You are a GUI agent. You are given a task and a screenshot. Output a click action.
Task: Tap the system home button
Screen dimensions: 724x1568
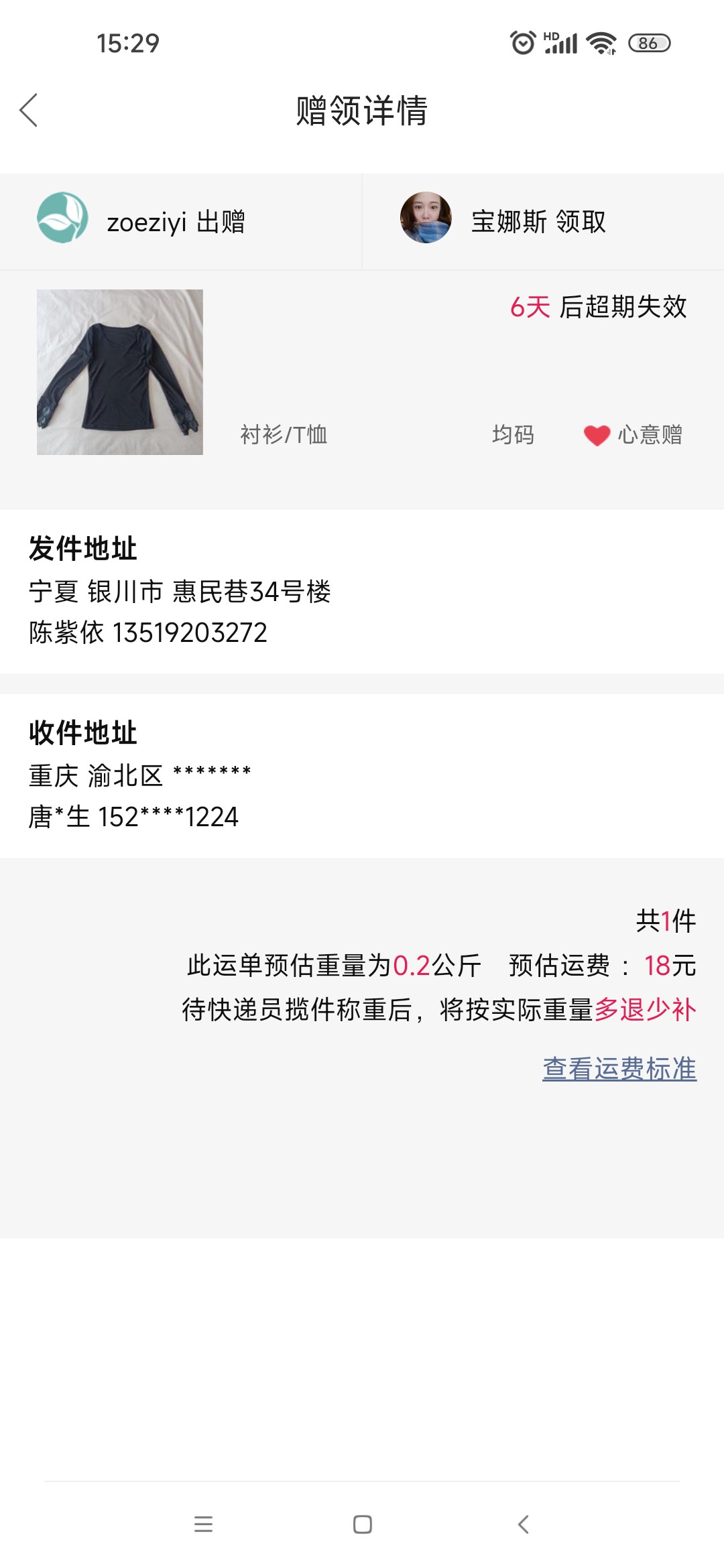(362, 1524)
